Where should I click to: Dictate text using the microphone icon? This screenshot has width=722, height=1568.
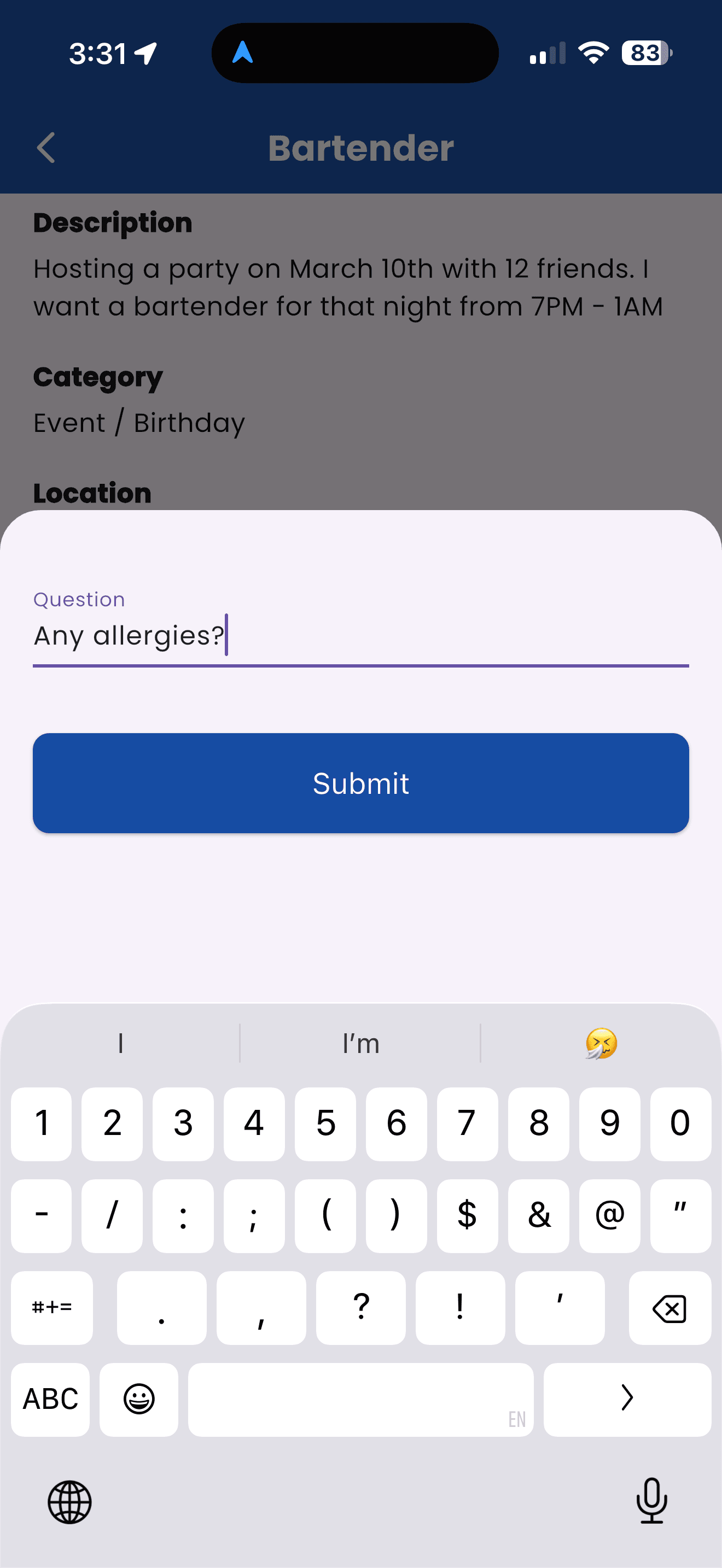[651, 1502]
